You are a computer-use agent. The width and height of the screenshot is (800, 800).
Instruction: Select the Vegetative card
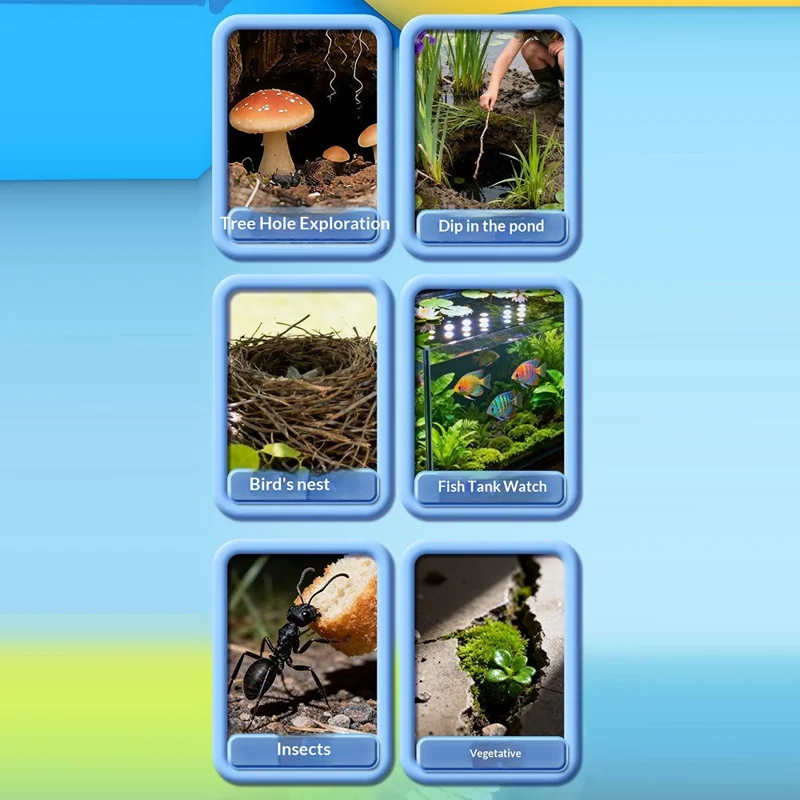pos(490,660)
